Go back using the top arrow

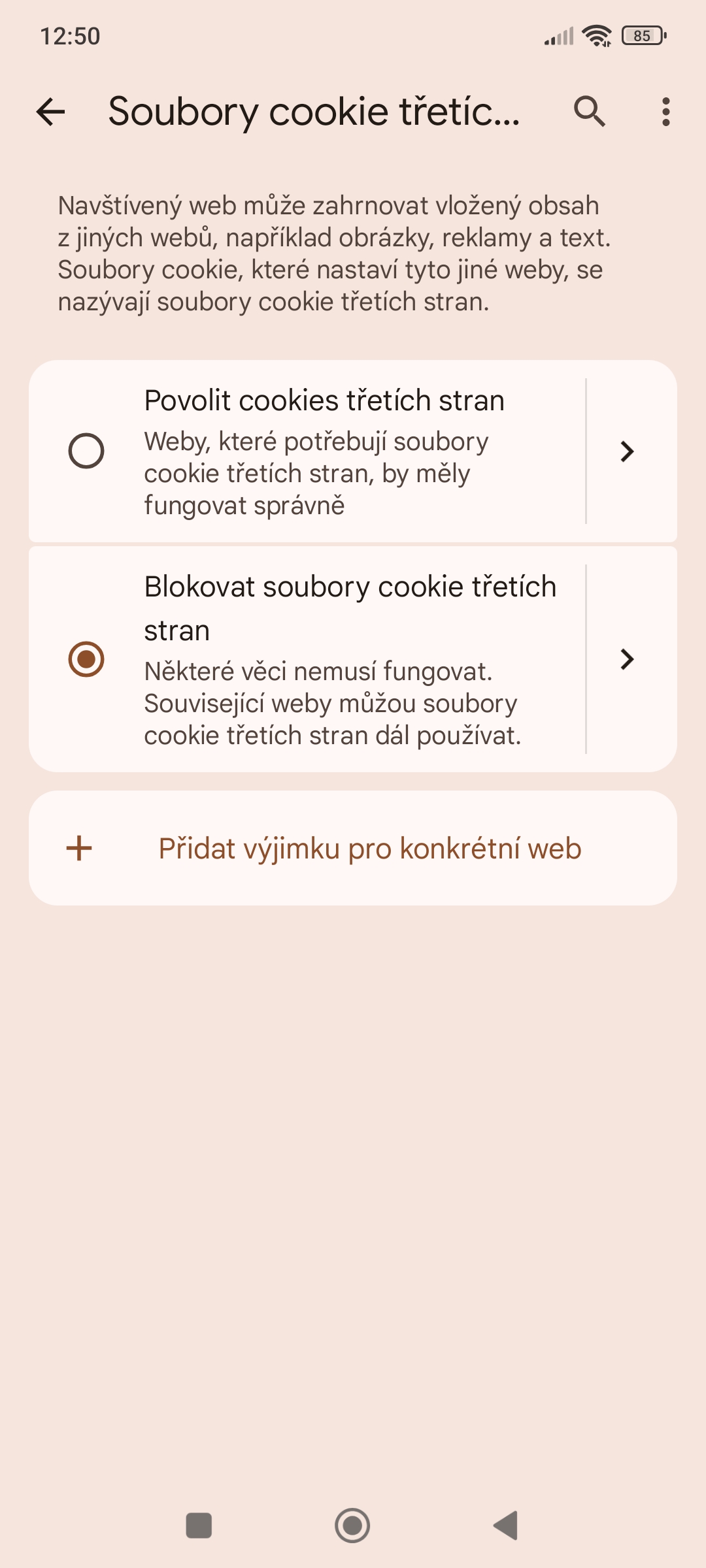[x=51, y=112]
